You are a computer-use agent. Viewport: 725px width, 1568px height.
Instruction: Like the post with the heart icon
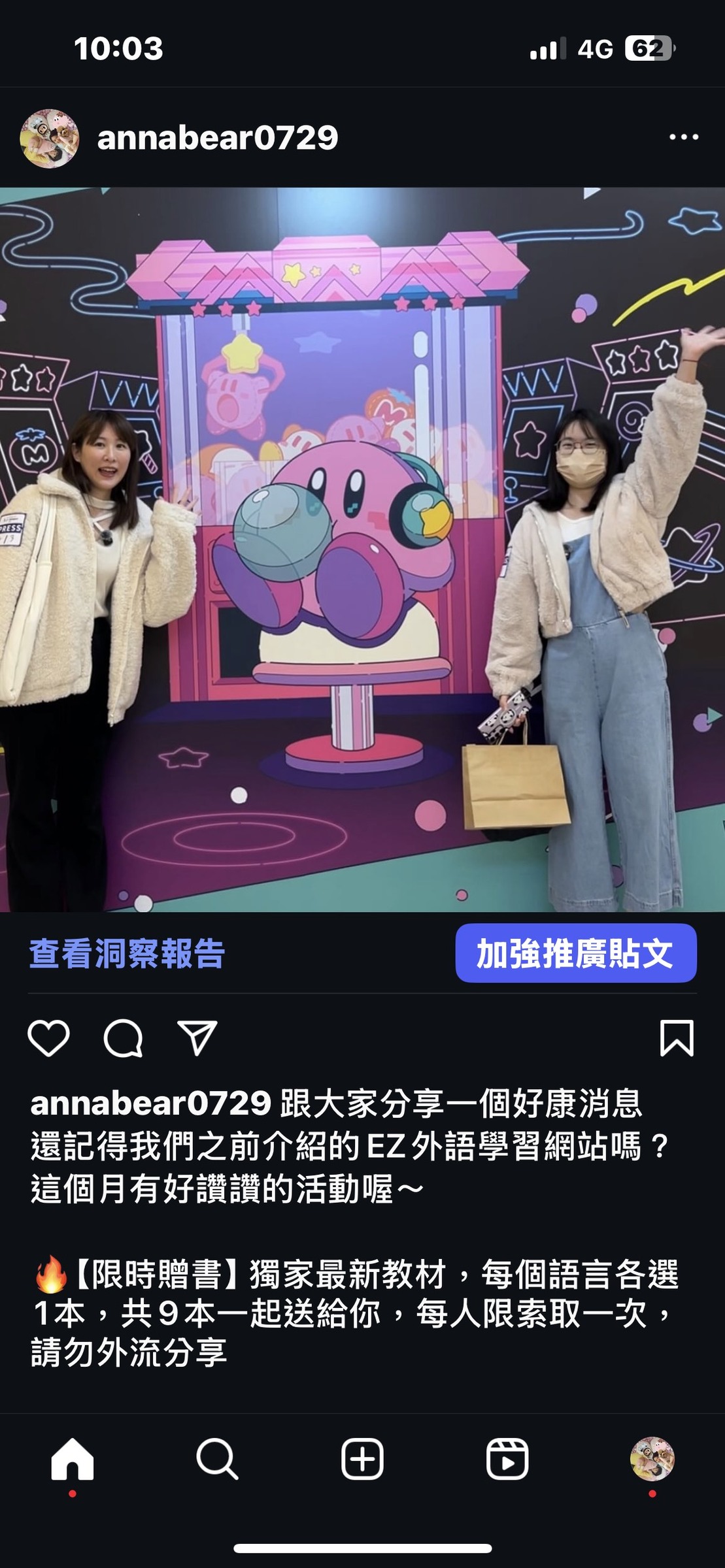(x=49, y=1038)
